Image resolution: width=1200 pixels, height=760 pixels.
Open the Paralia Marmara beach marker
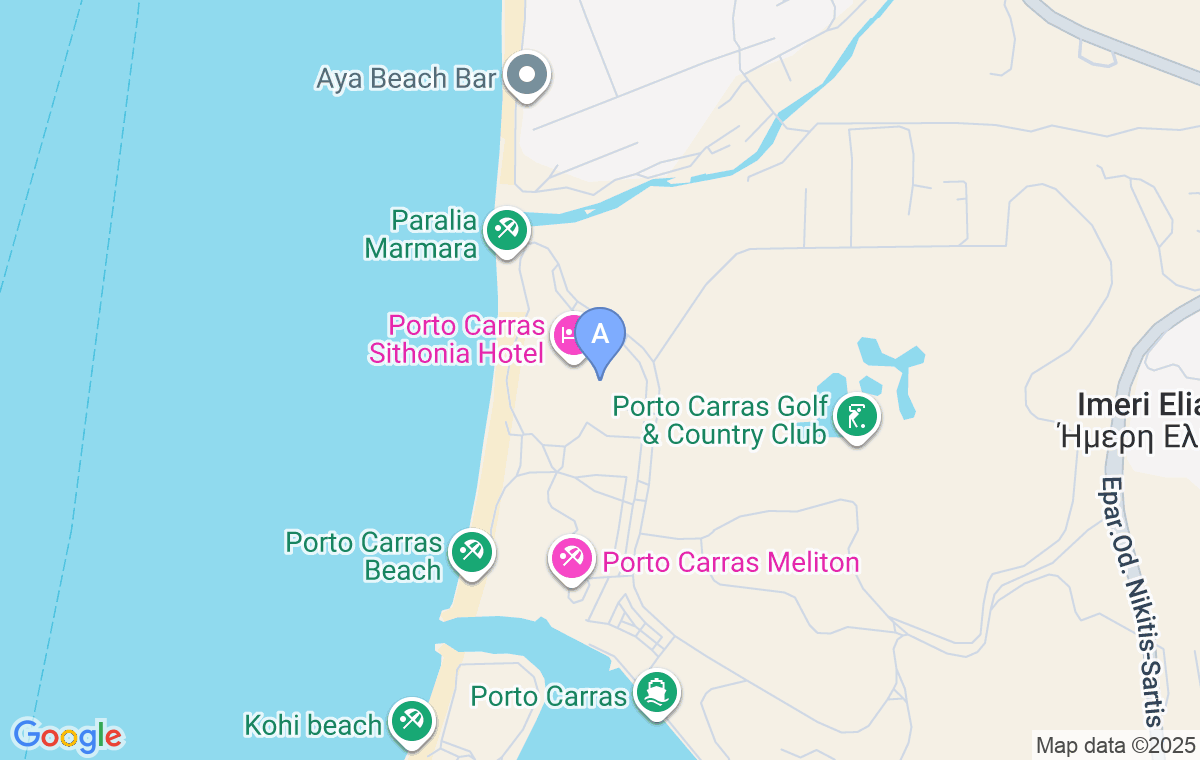(507, 231)
